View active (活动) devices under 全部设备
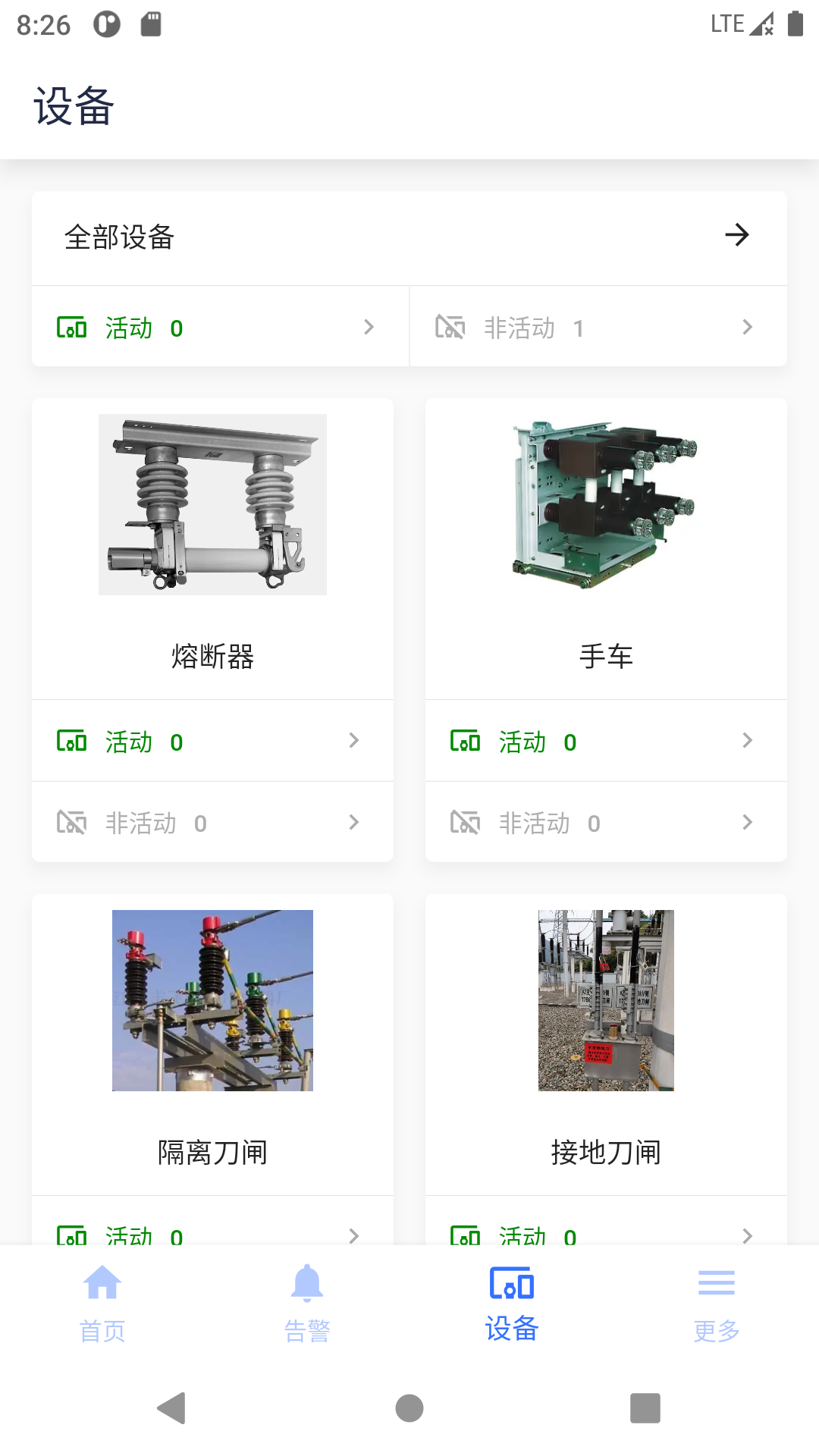This screenshot has height=1456, width=819. 220,328
